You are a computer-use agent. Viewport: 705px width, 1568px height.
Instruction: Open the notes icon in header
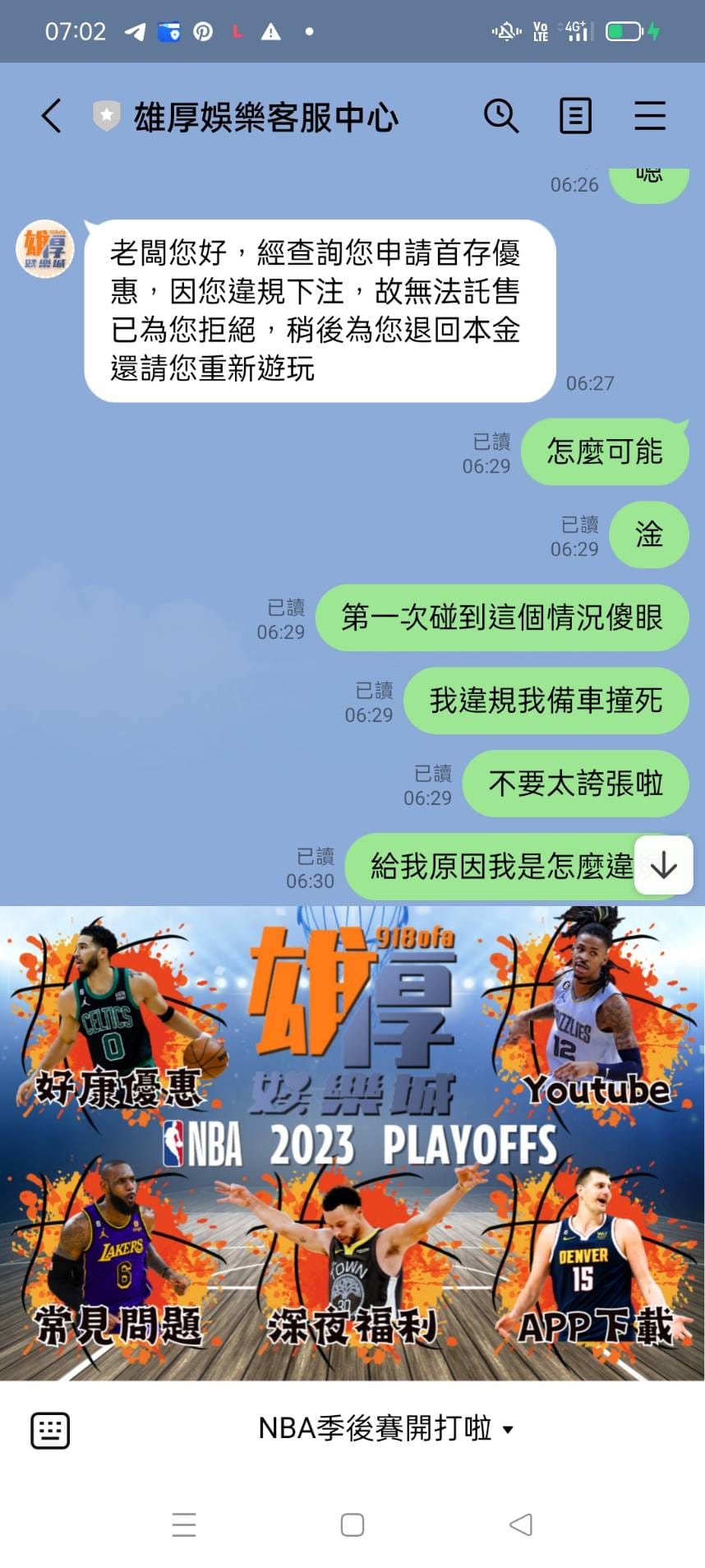point(575,116)
